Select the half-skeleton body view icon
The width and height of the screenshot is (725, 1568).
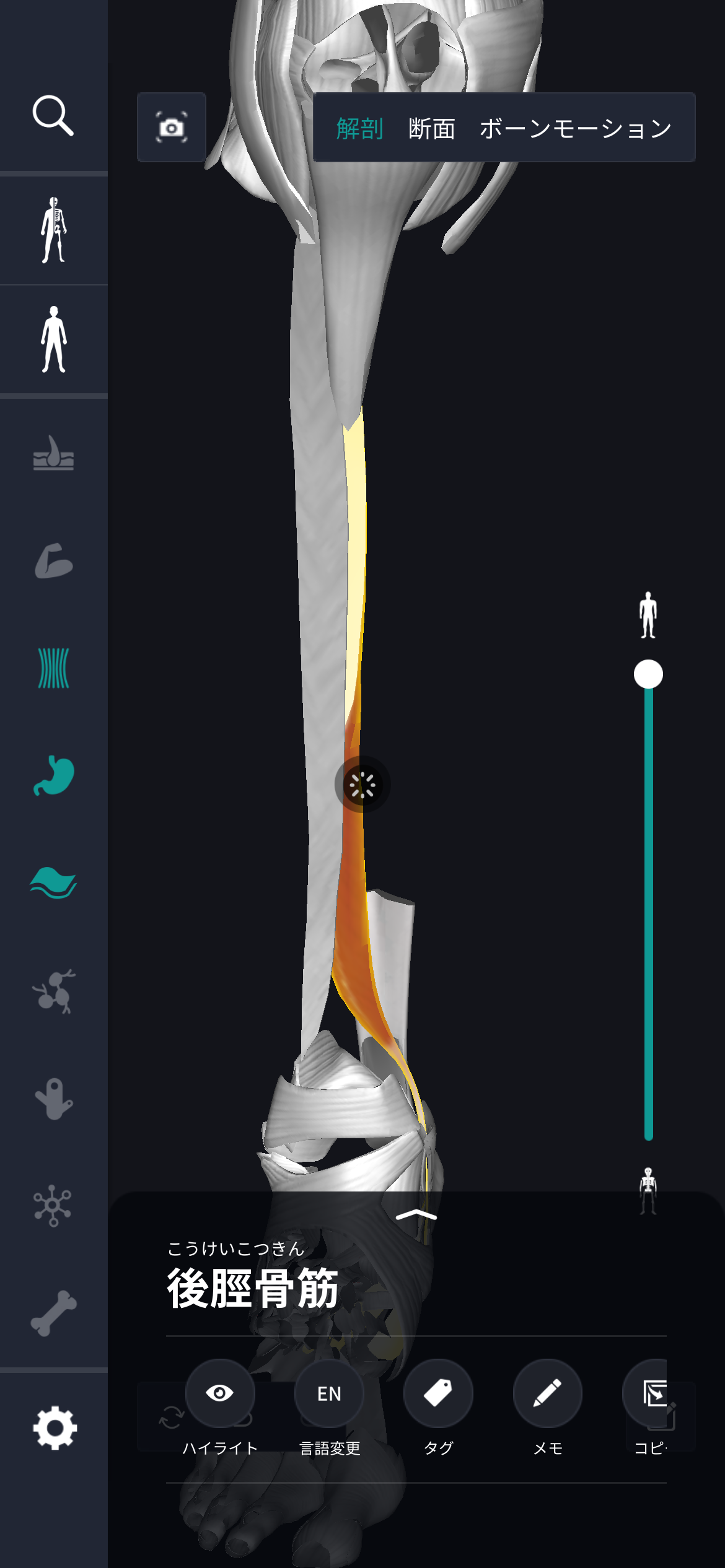tap(53, 230)
